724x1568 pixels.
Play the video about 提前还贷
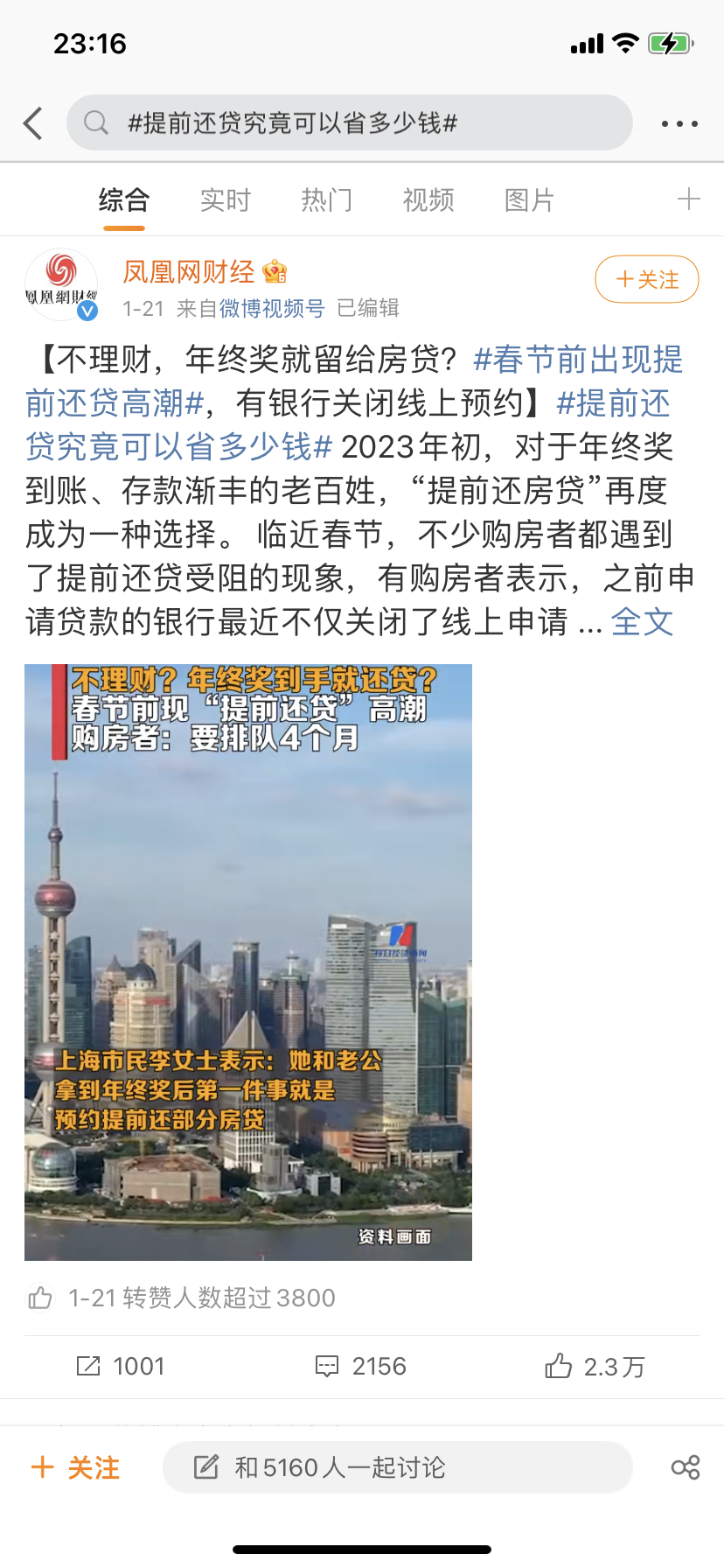(248, 962)
